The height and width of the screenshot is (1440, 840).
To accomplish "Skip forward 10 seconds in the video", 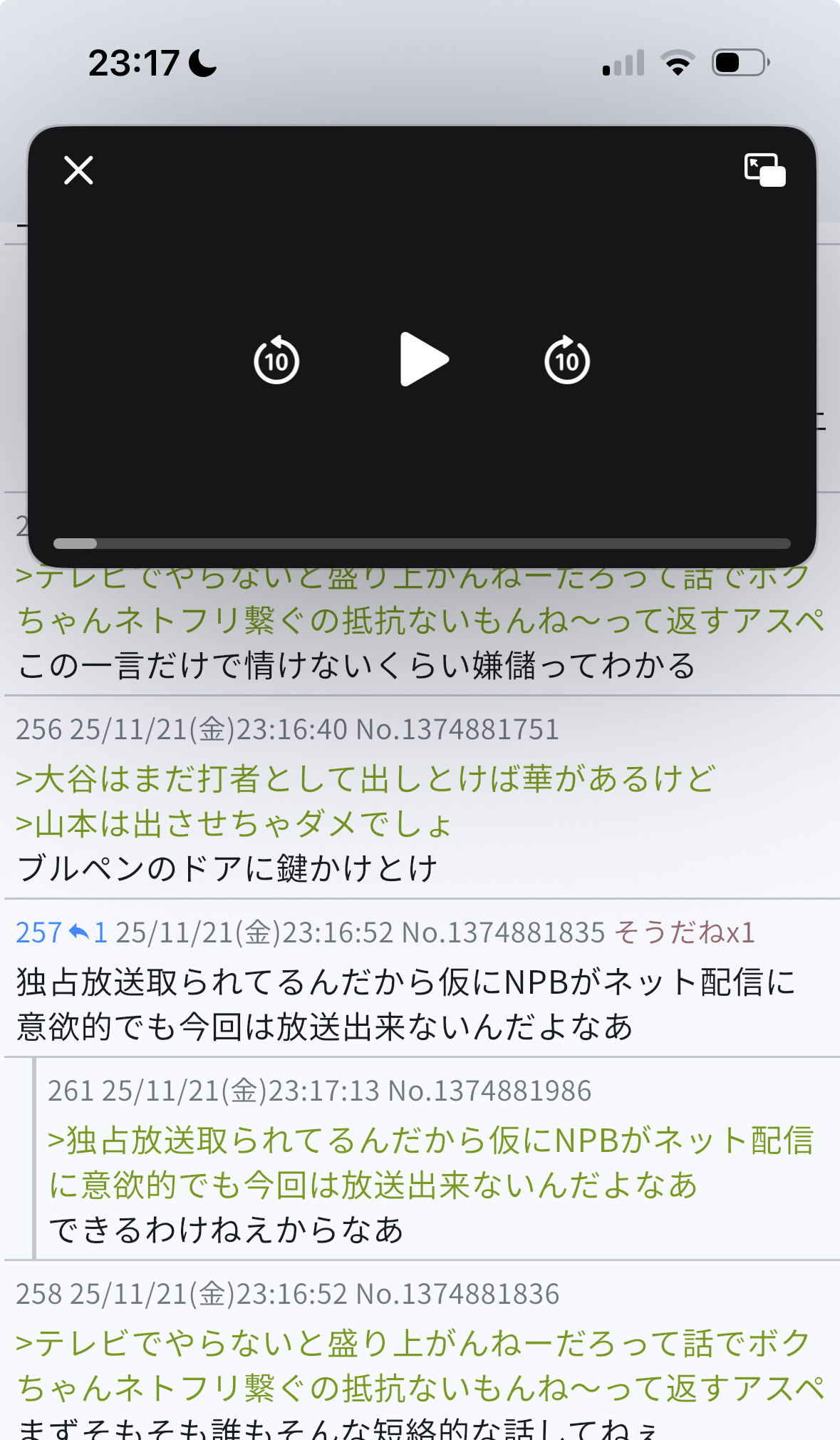I will tap(567, 360).
